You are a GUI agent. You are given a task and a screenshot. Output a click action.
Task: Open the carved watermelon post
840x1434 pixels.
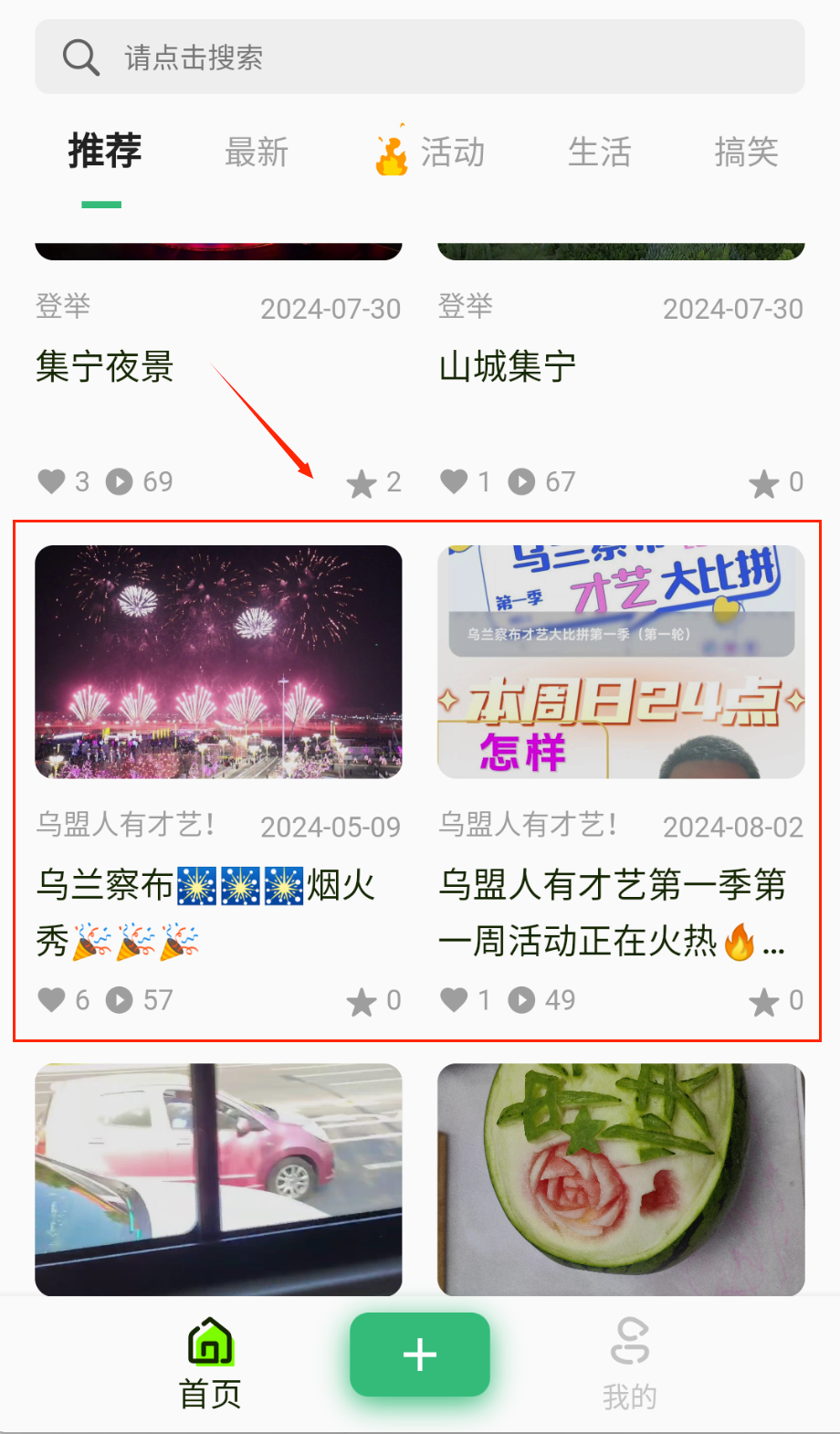click(x=621, y=1178)
